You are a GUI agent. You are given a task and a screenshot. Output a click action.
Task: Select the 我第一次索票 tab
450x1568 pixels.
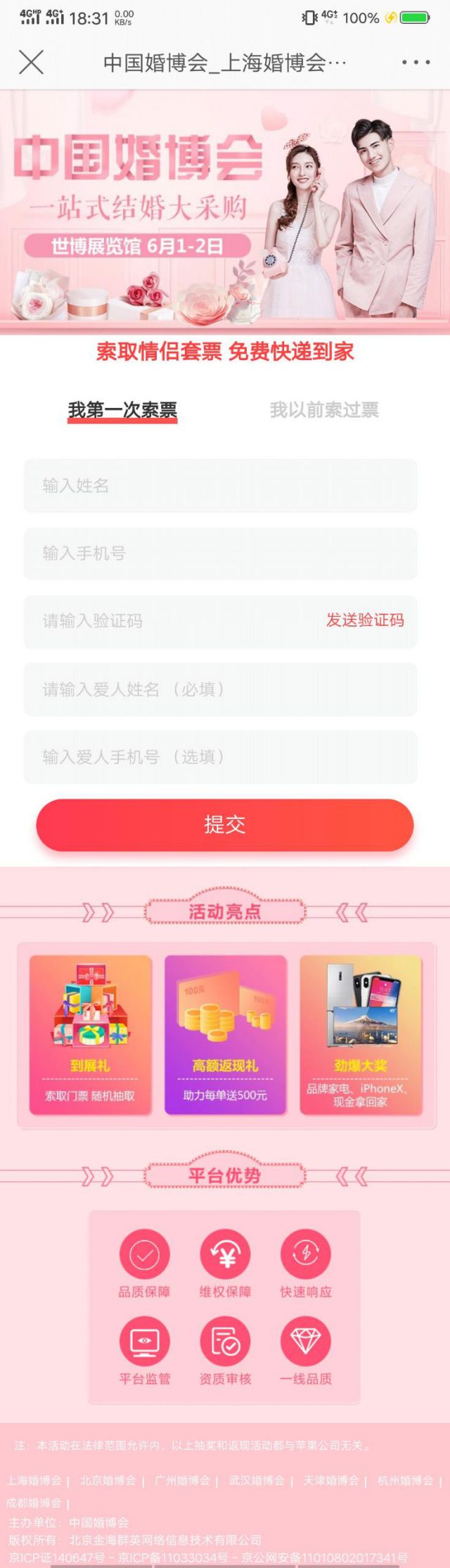tap(122, 410)
